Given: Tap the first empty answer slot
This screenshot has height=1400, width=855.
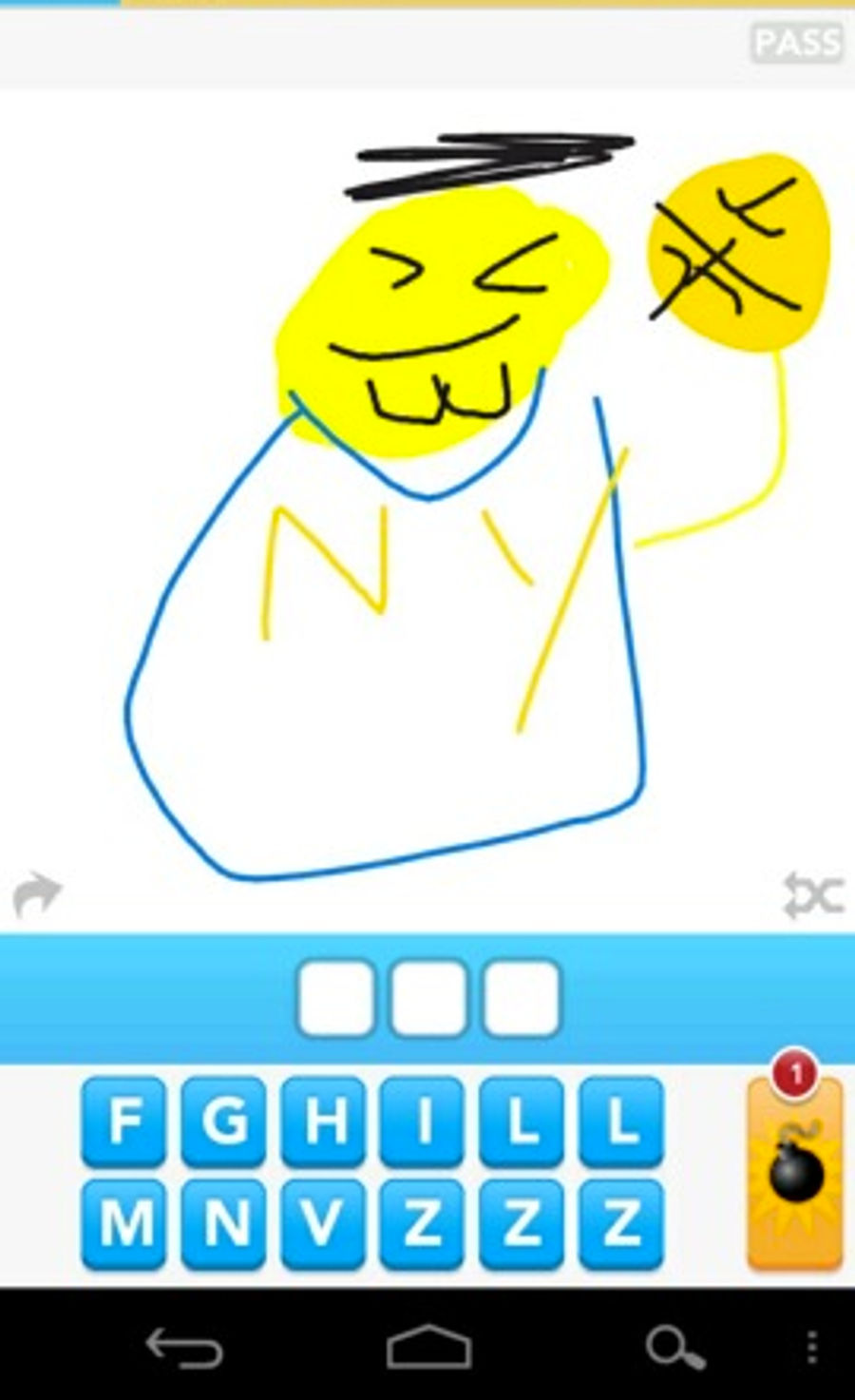Looking at the screenshot, I should (x=335, y=998).
